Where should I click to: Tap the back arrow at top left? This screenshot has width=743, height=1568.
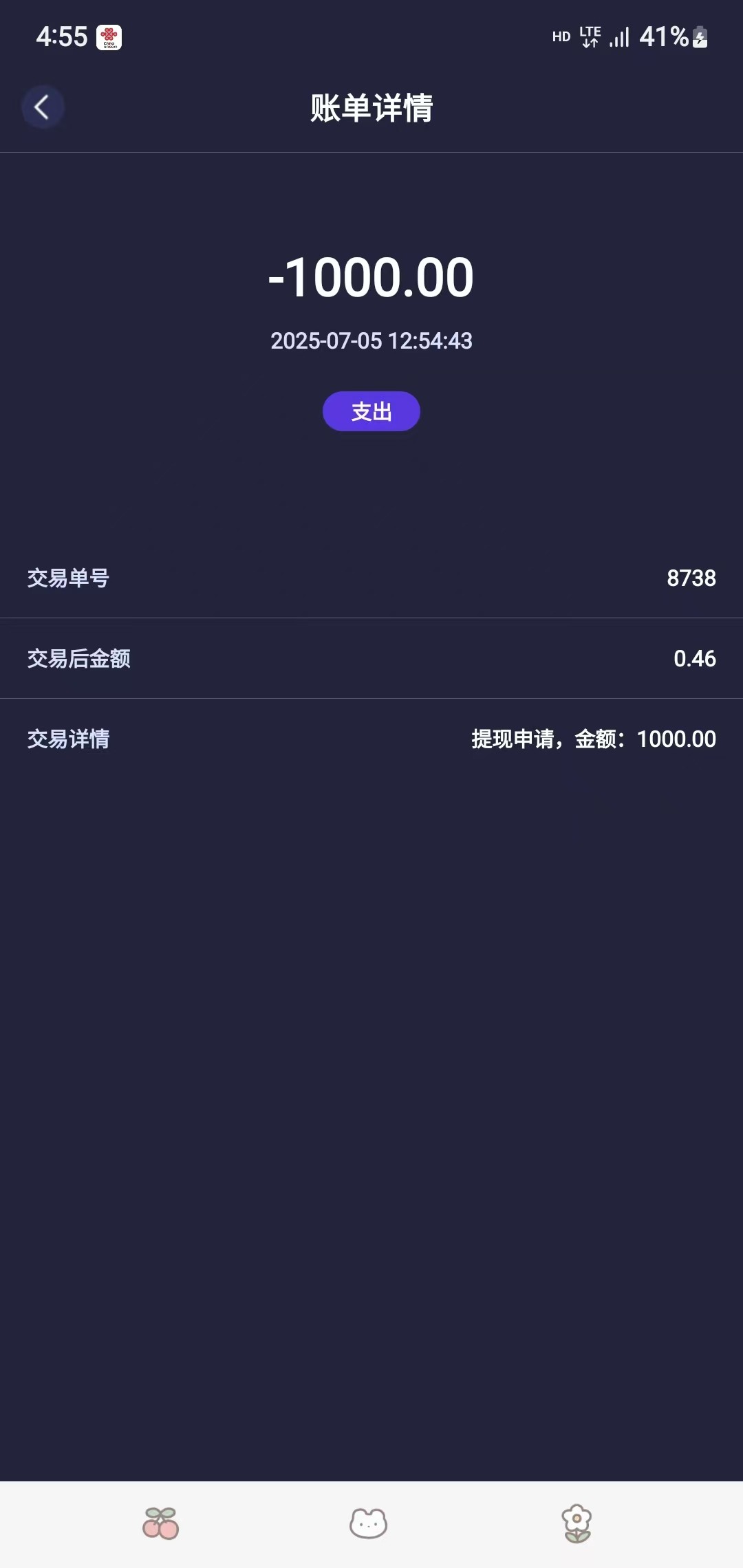click(x=43, y=107)
